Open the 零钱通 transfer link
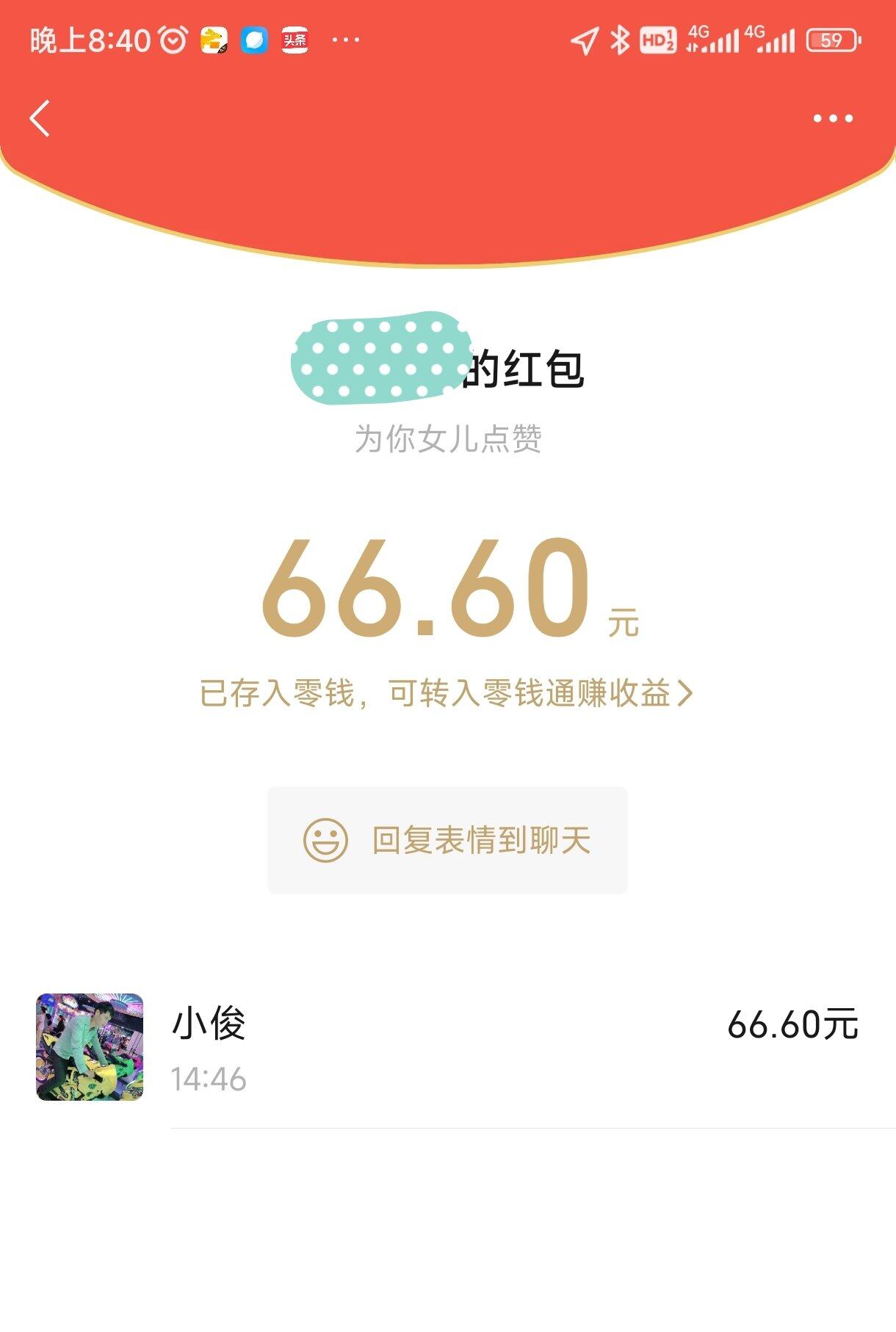The width and height of the screenshot is (896, 1332). click(446, 693)
